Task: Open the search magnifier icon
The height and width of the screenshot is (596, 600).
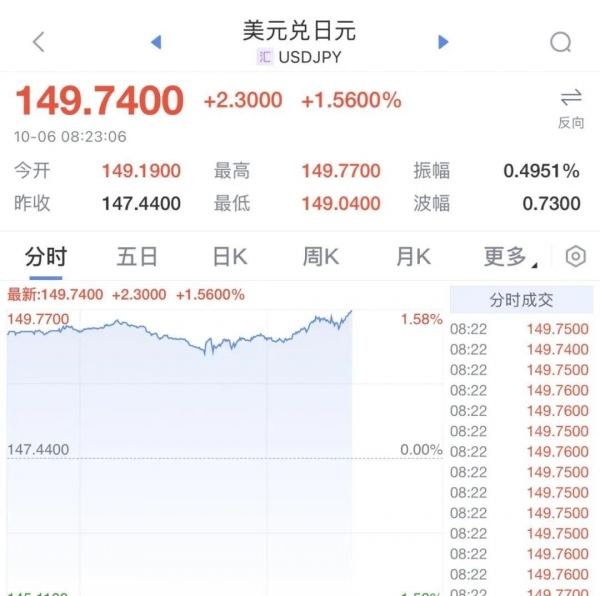Action: [x=561, y=42]
